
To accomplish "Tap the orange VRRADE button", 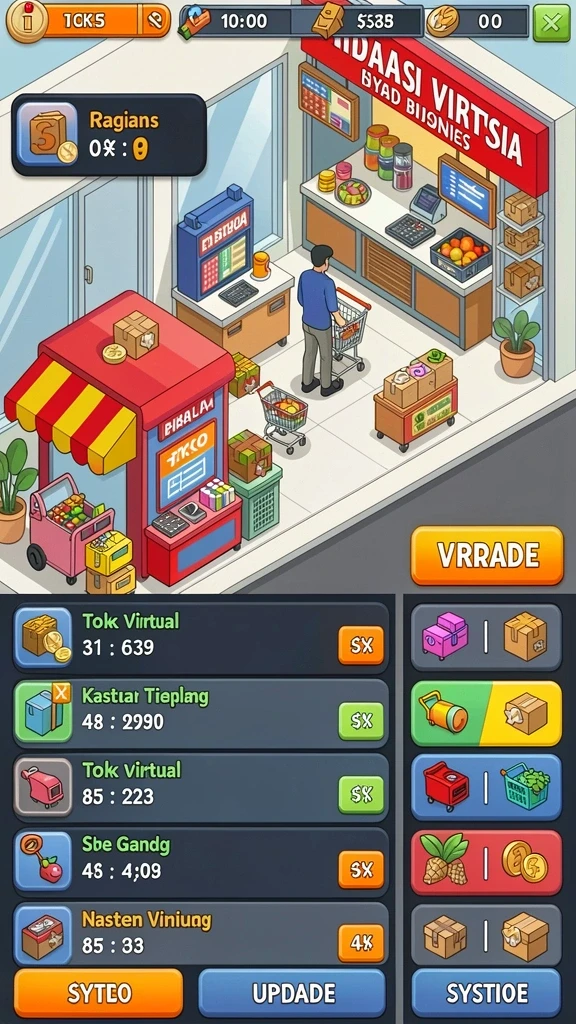I will pos(487,555).
